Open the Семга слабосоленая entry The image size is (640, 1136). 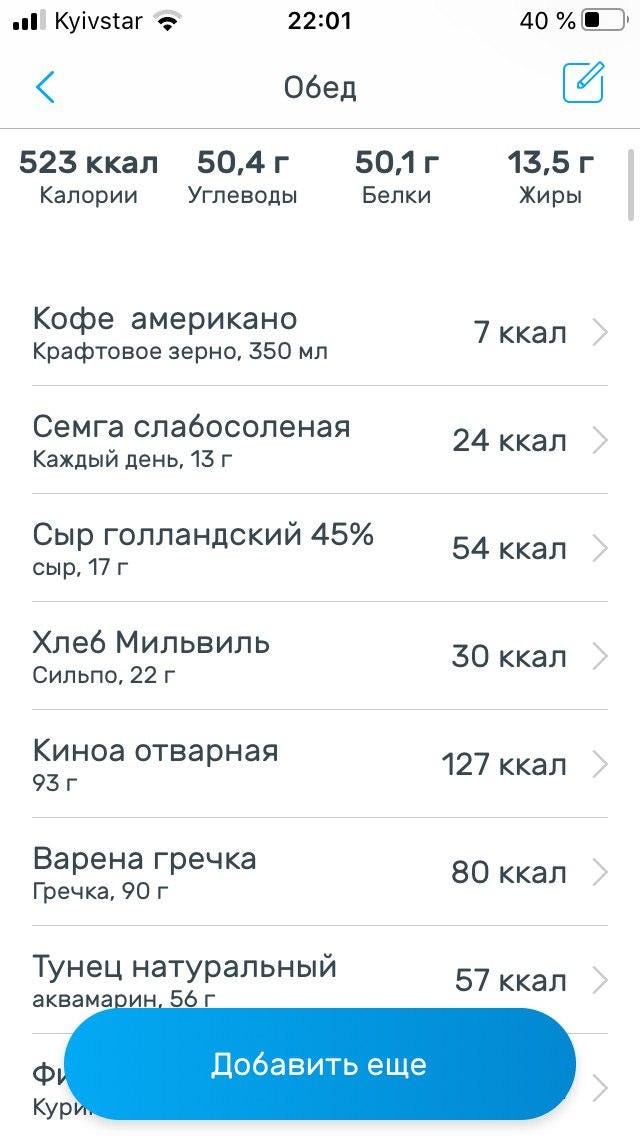click(x=320, y=440)
